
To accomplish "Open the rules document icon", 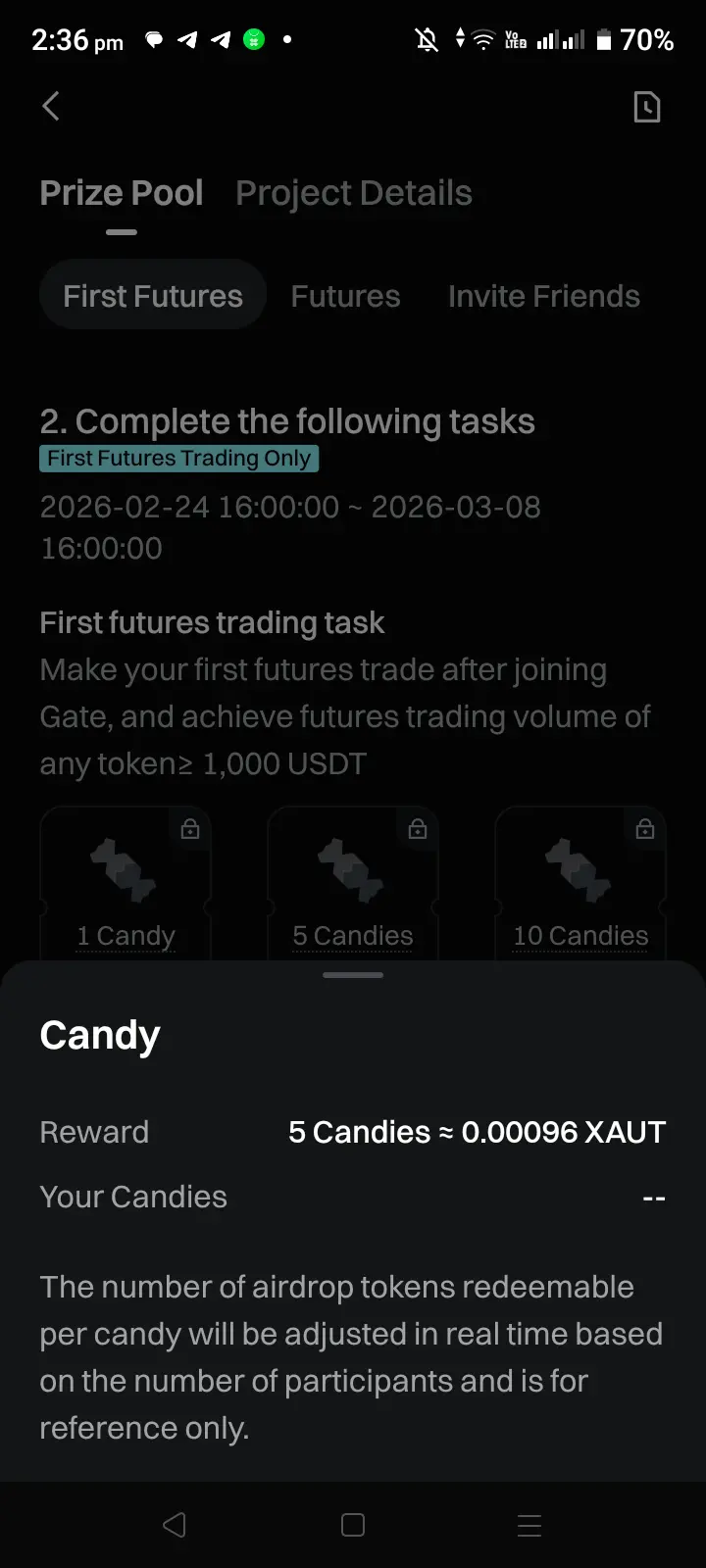I will pos(647,107).
